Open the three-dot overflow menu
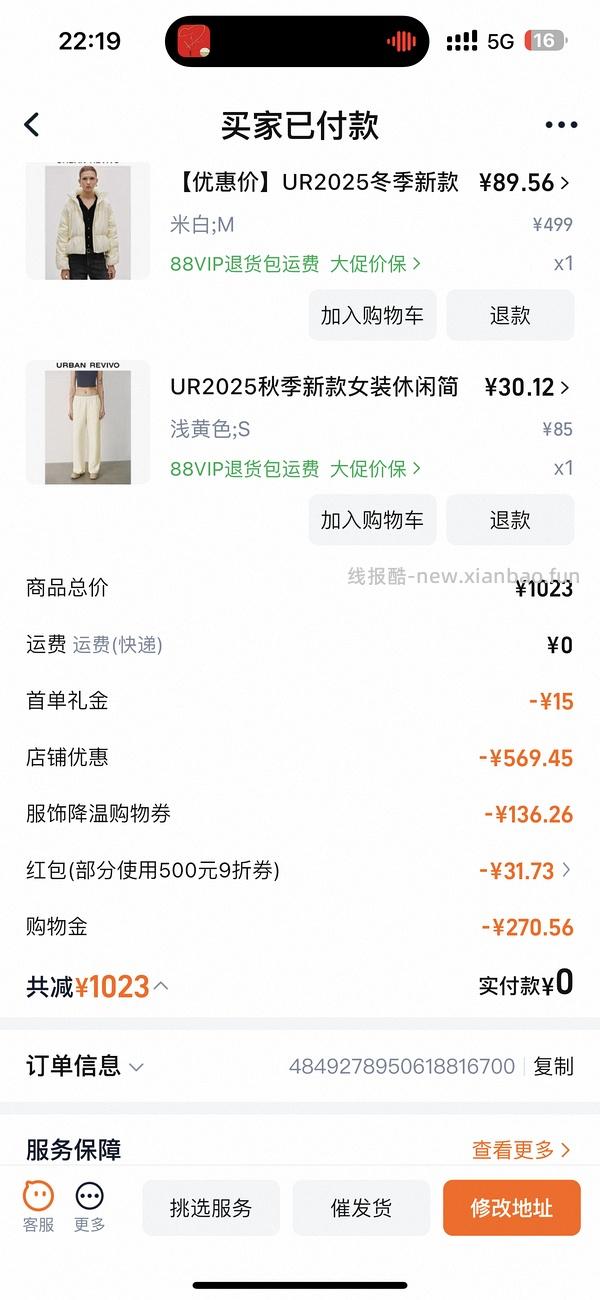600x1300 pixels. click(561, 125)
